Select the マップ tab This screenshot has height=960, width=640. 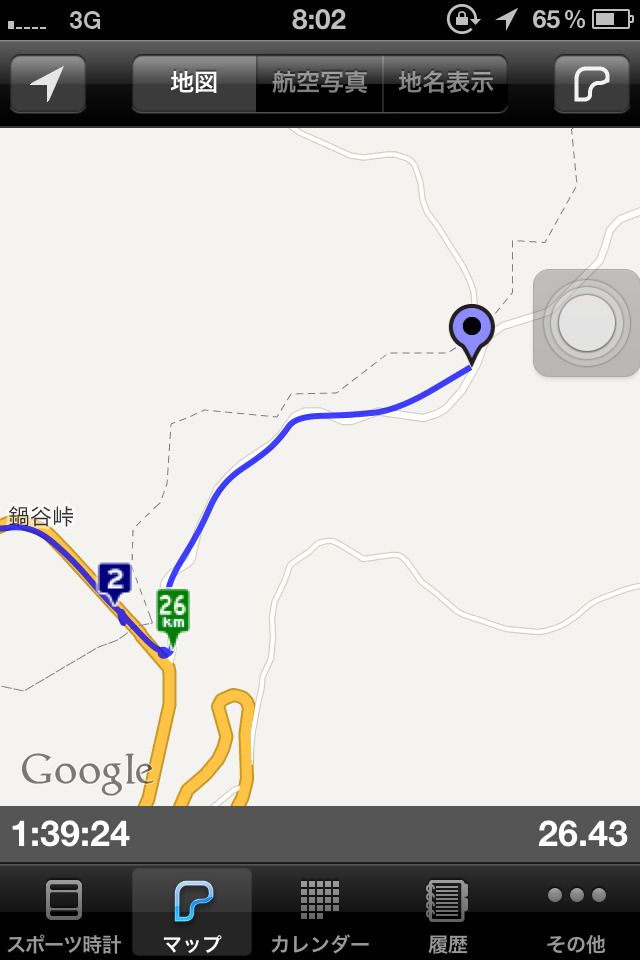click(192, 914)
